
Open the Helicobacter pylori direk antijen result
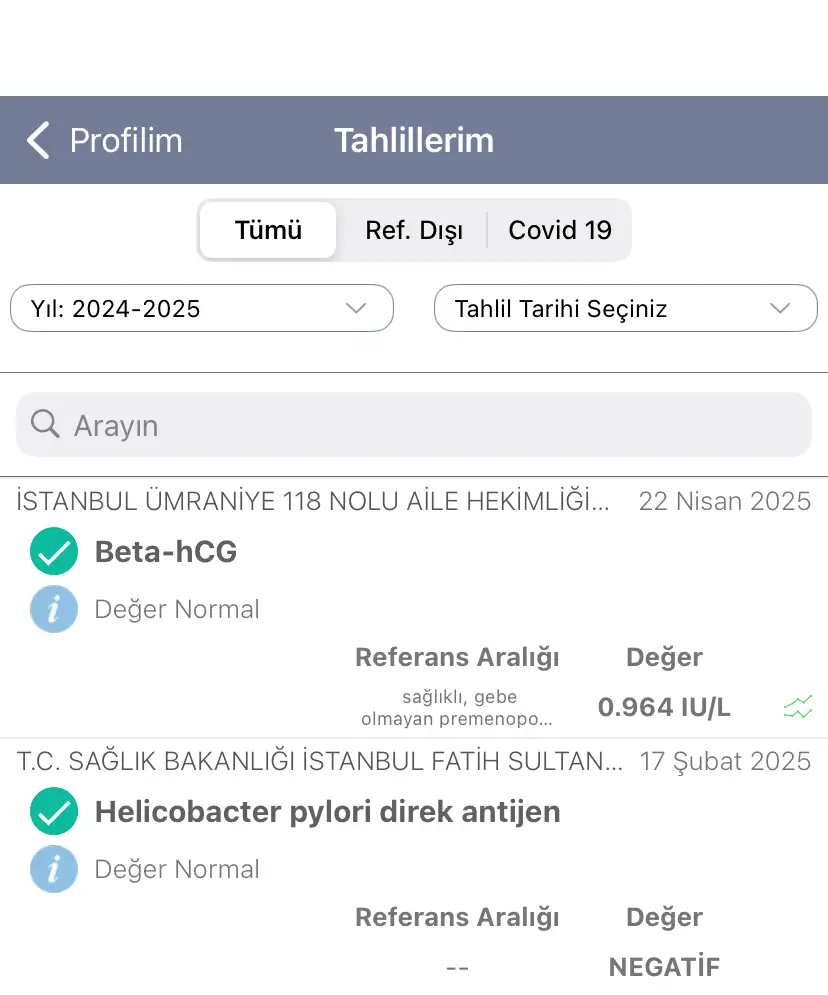(327, 812)
